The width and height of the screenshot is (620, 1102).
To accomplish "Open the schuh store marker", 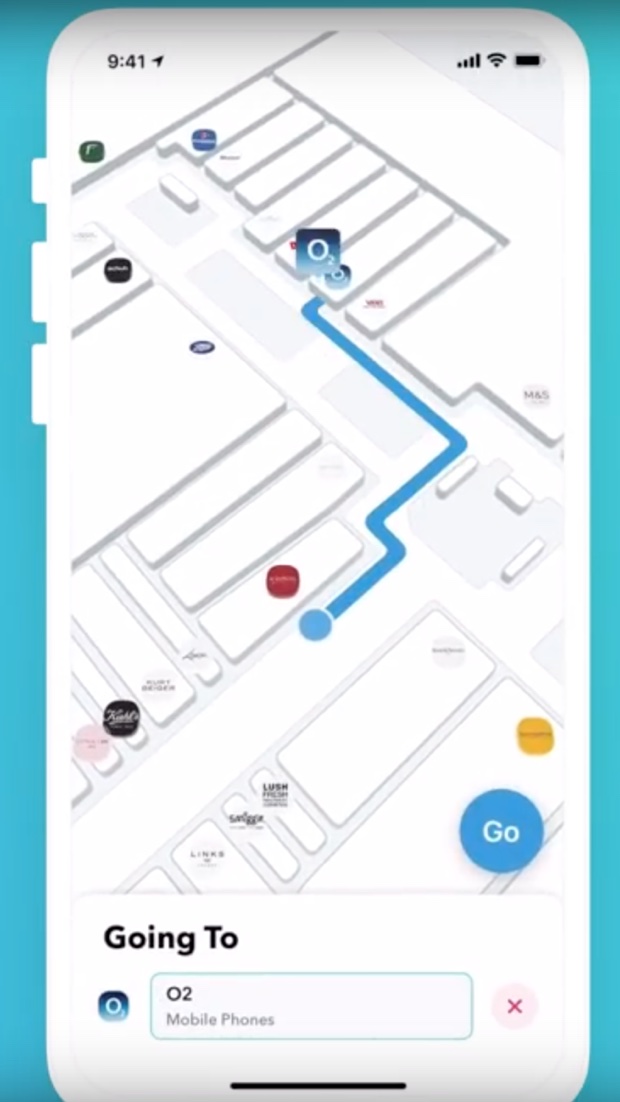I will pos(118,270).
